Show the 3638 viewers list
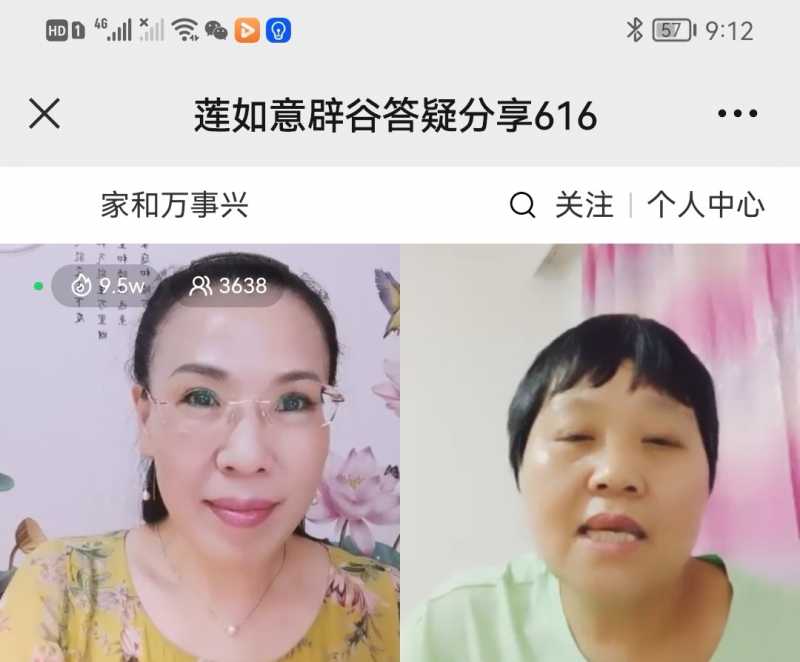The height and width of the screenshot is (662, 800). point(229,286)
